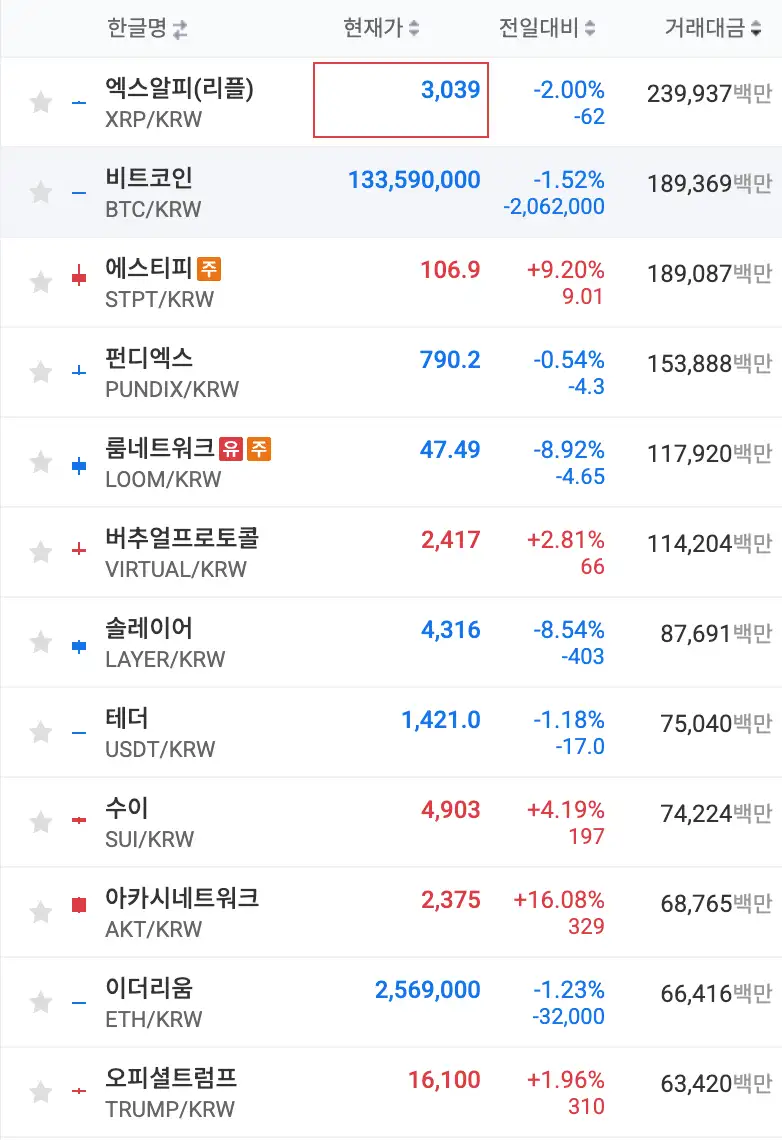
Task: Star the 오피셜트럼프 coin
Action: point(41,1091)
